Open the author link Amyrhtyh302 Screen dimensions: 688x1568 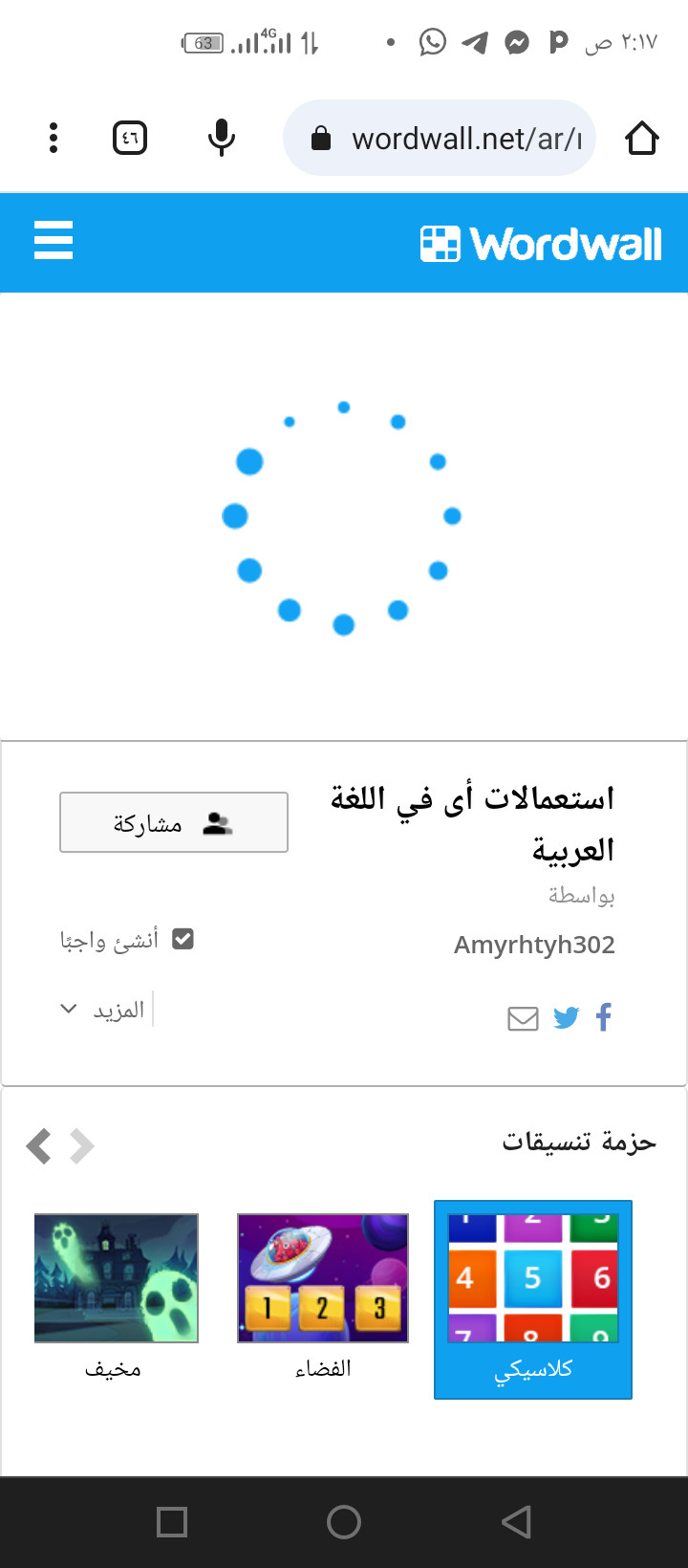(534, 945)
